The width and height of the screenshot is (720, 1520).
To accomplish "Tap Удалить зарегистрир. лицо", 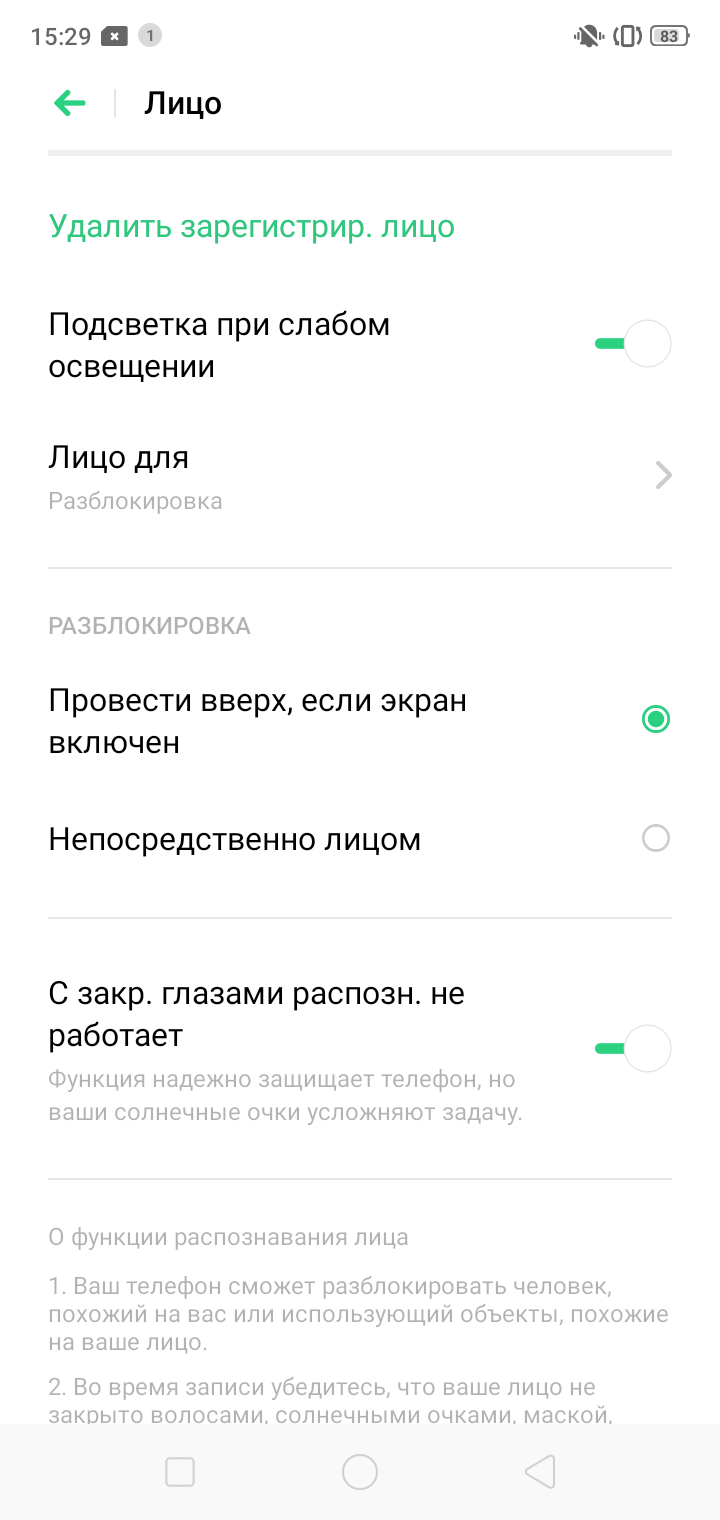I will (252, 227).
